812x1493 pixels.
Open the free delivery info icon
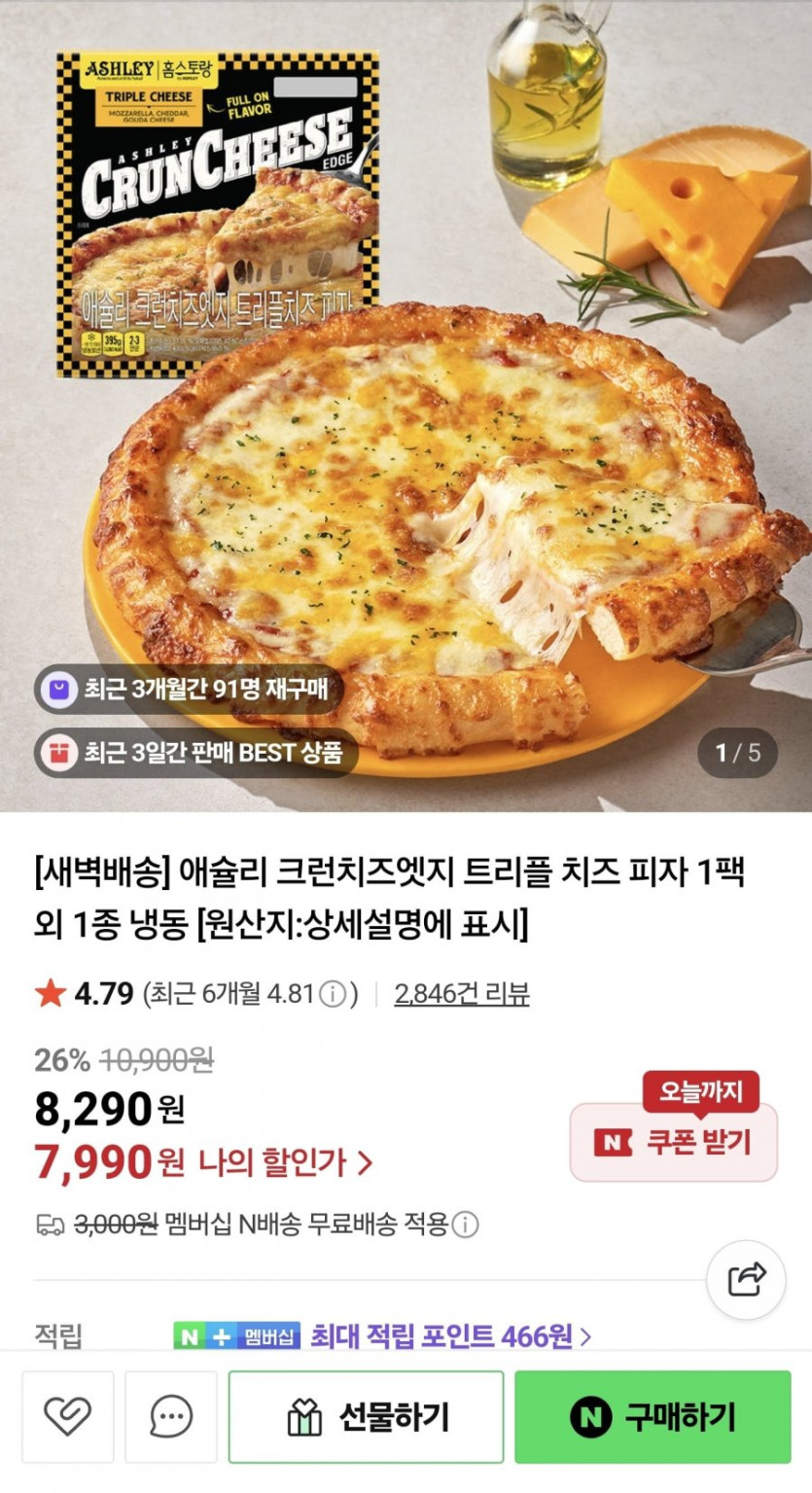click(467, 1224)
